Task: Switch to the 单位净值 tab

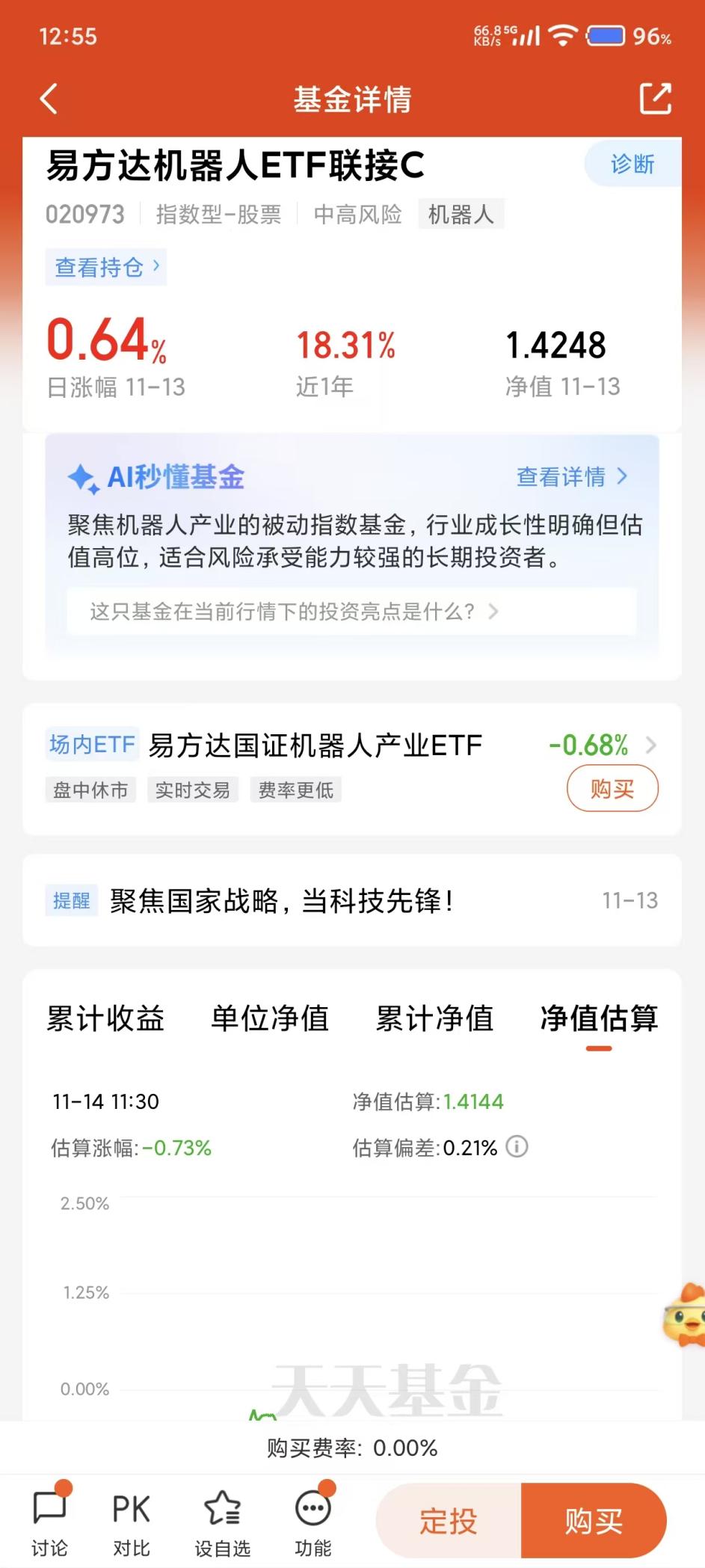Action: pyautogui.click(x=270, y=1018)
